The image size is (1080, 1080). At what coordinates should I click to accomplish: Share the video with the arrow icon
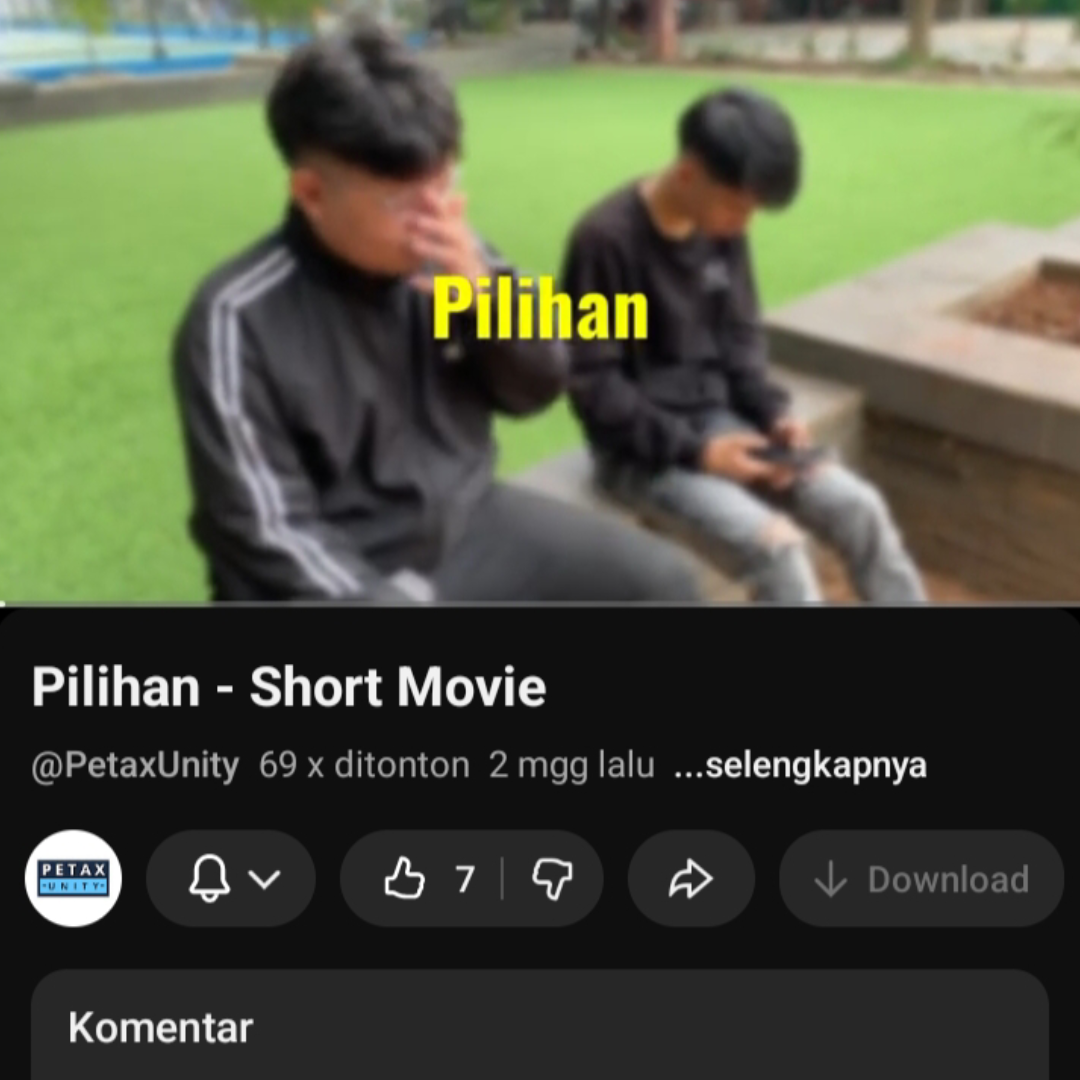691,879
